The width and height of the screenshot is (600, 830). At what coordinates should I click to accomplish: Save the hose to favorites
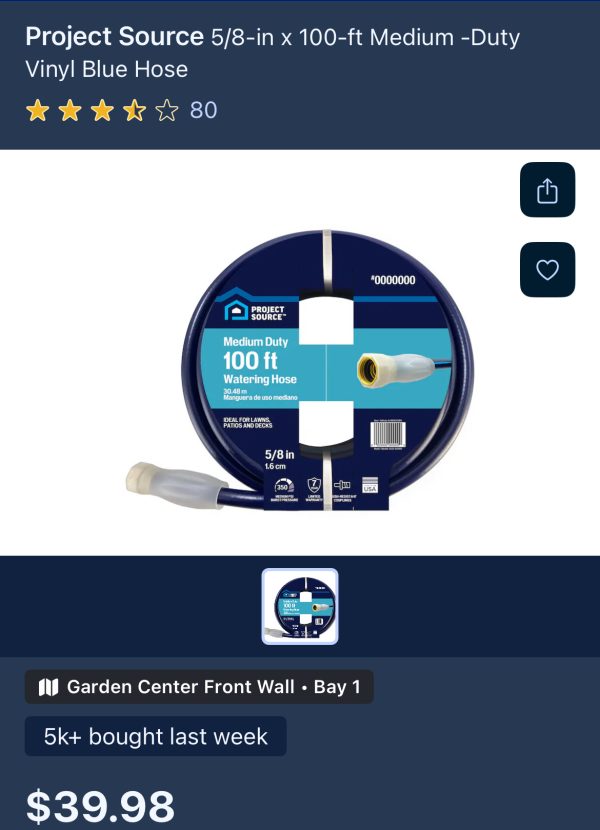pyautogui.click(x=547, y=269)
